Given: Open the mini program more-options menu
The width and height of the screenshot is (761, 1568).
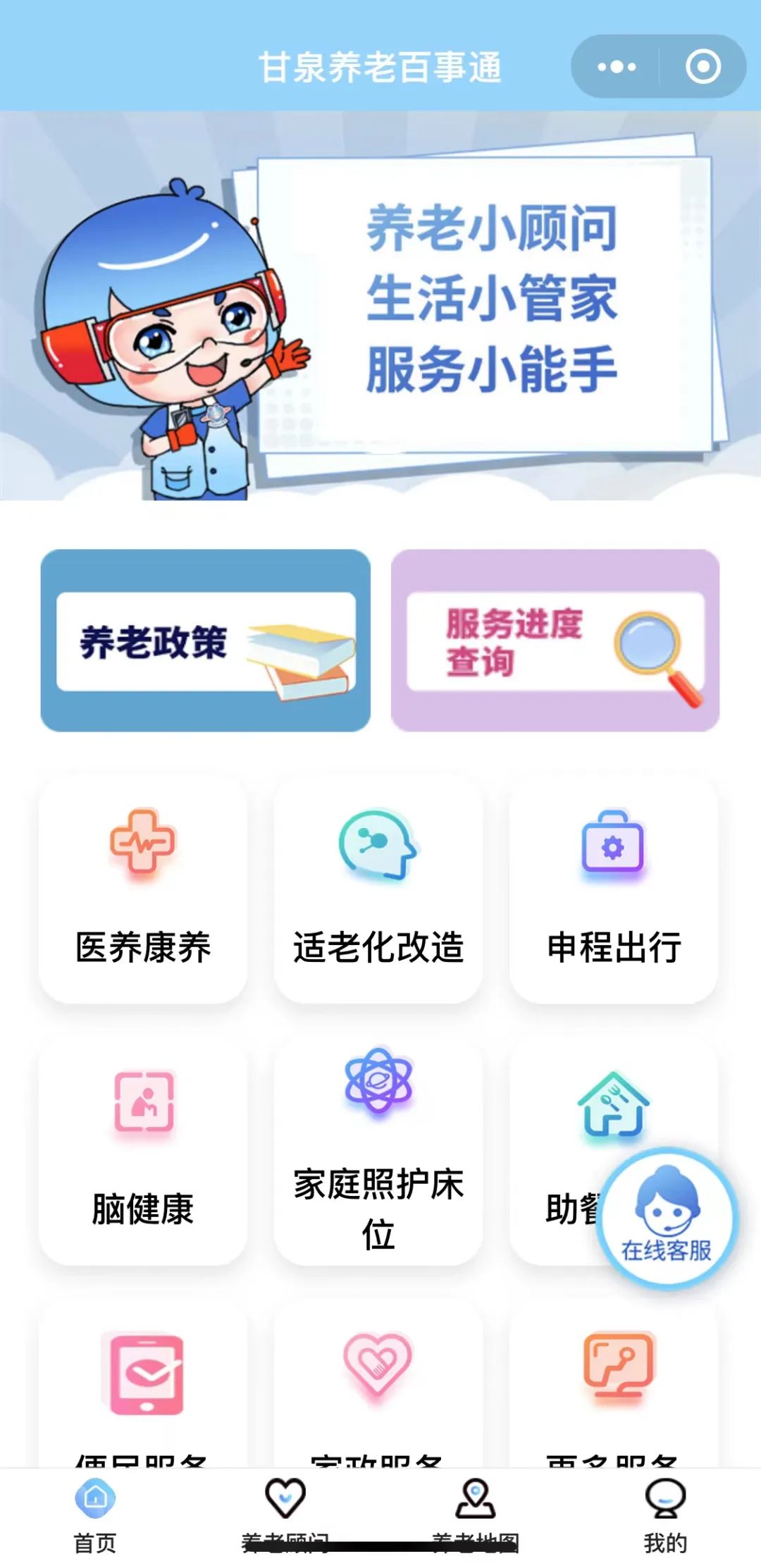Looking at the screenshot, I should pyautogui.click(x=617, y=67).
